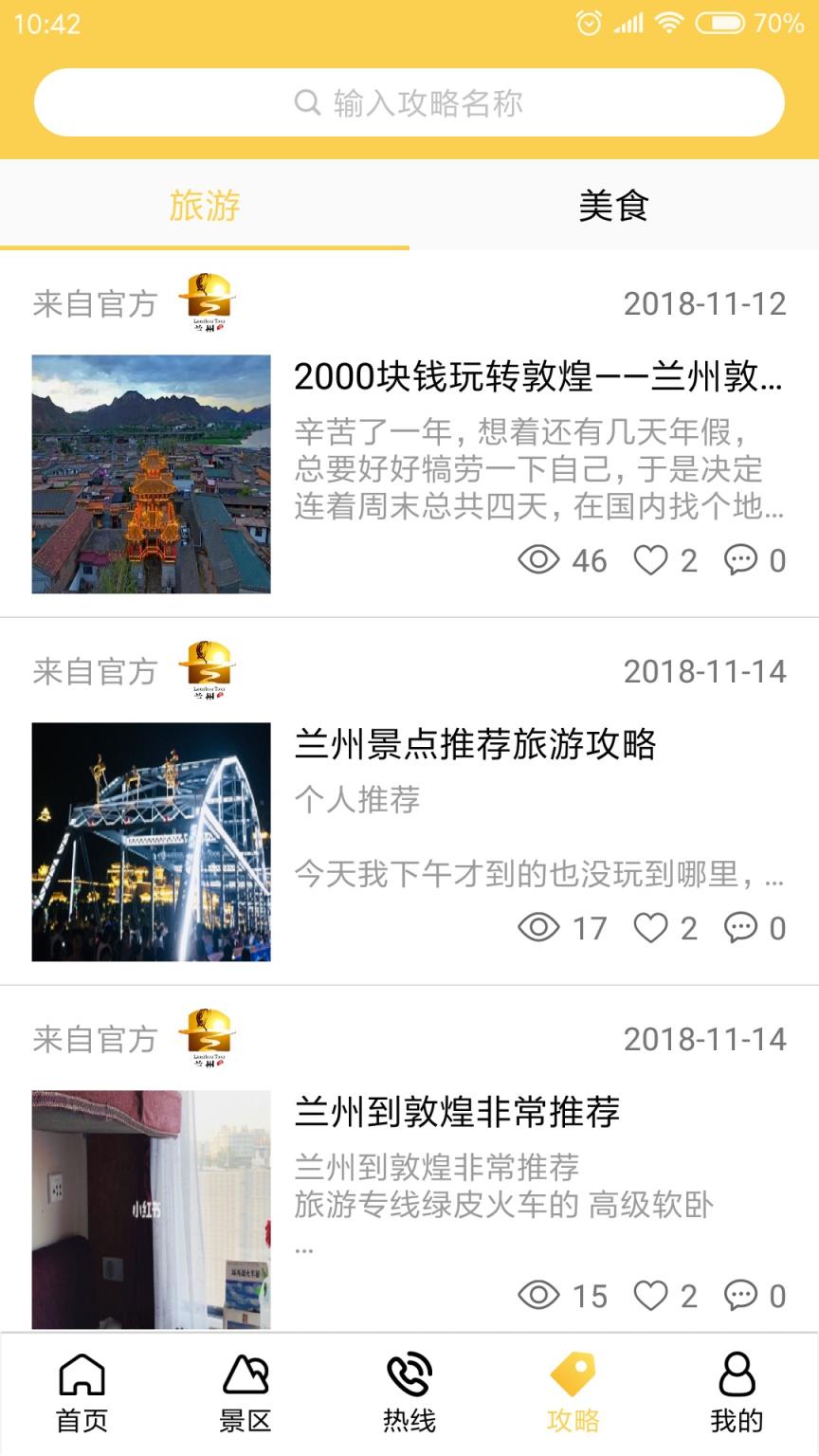This screenshot has width=819, height=1456.
Task: Tap the eye view icon showing 46 views
Action: [540, 561]
